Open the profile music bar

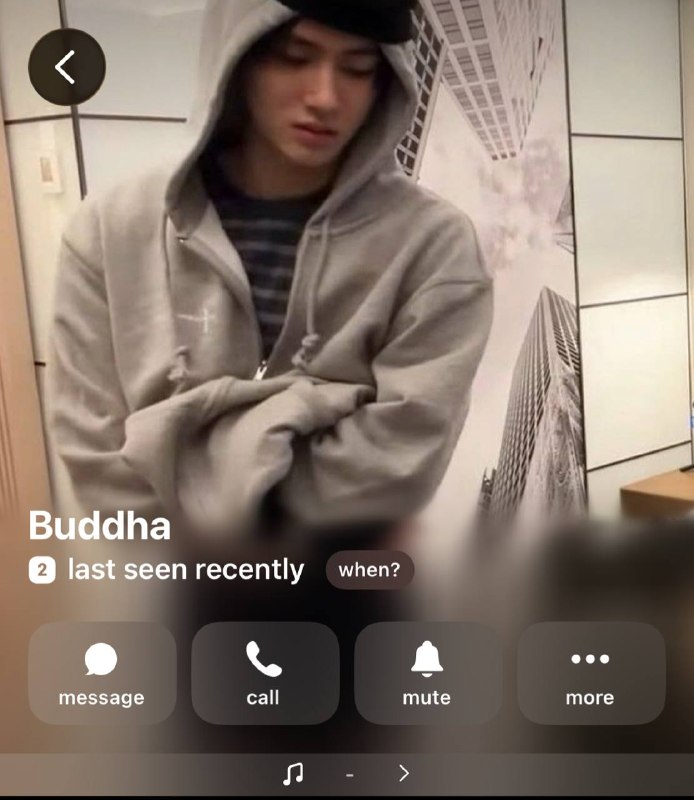(x=347, y=774)
